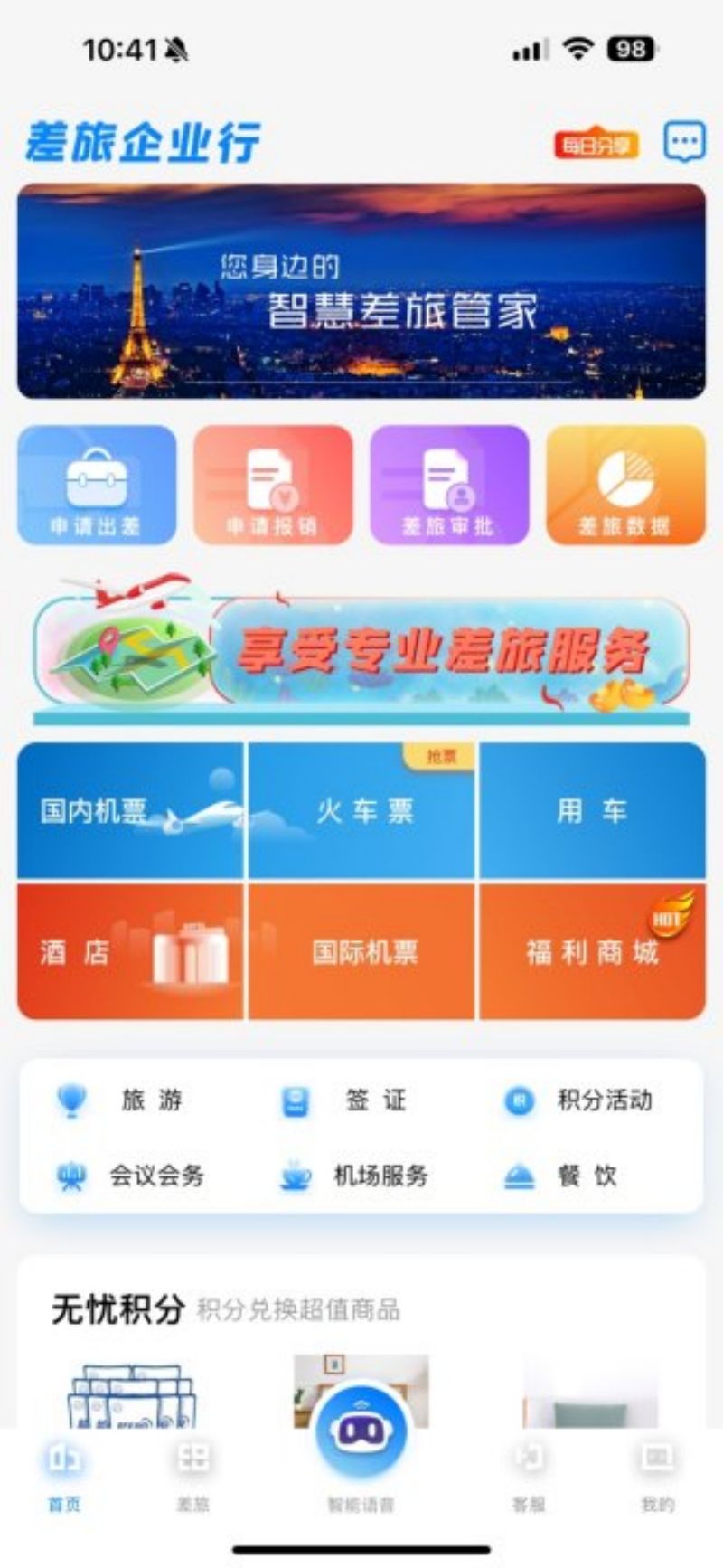Open 申请报销 shortcut
Viewport: 723px width, 1568px height.
point(273,486)
